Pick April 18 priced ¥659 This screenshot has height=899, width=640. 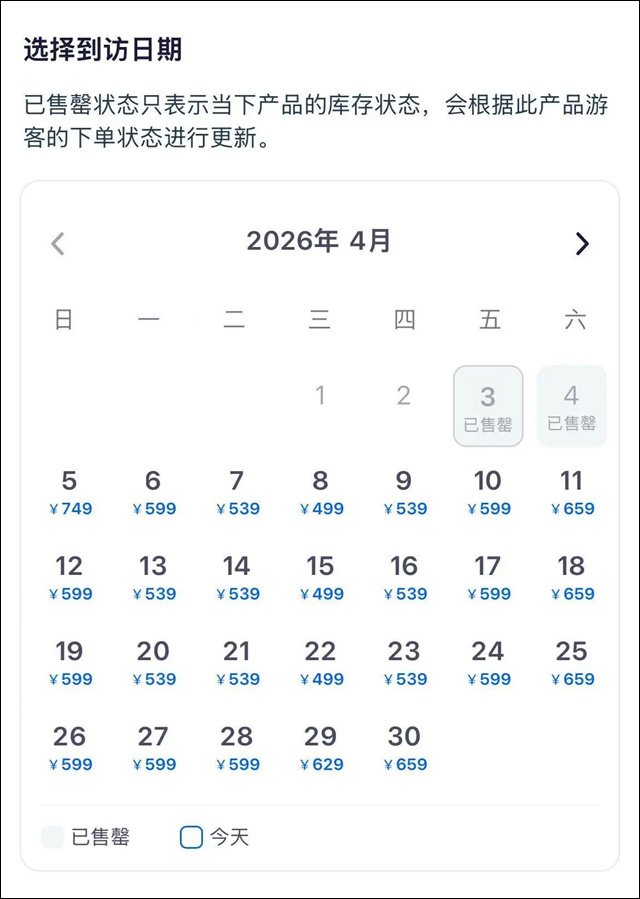tap(571, 577)
